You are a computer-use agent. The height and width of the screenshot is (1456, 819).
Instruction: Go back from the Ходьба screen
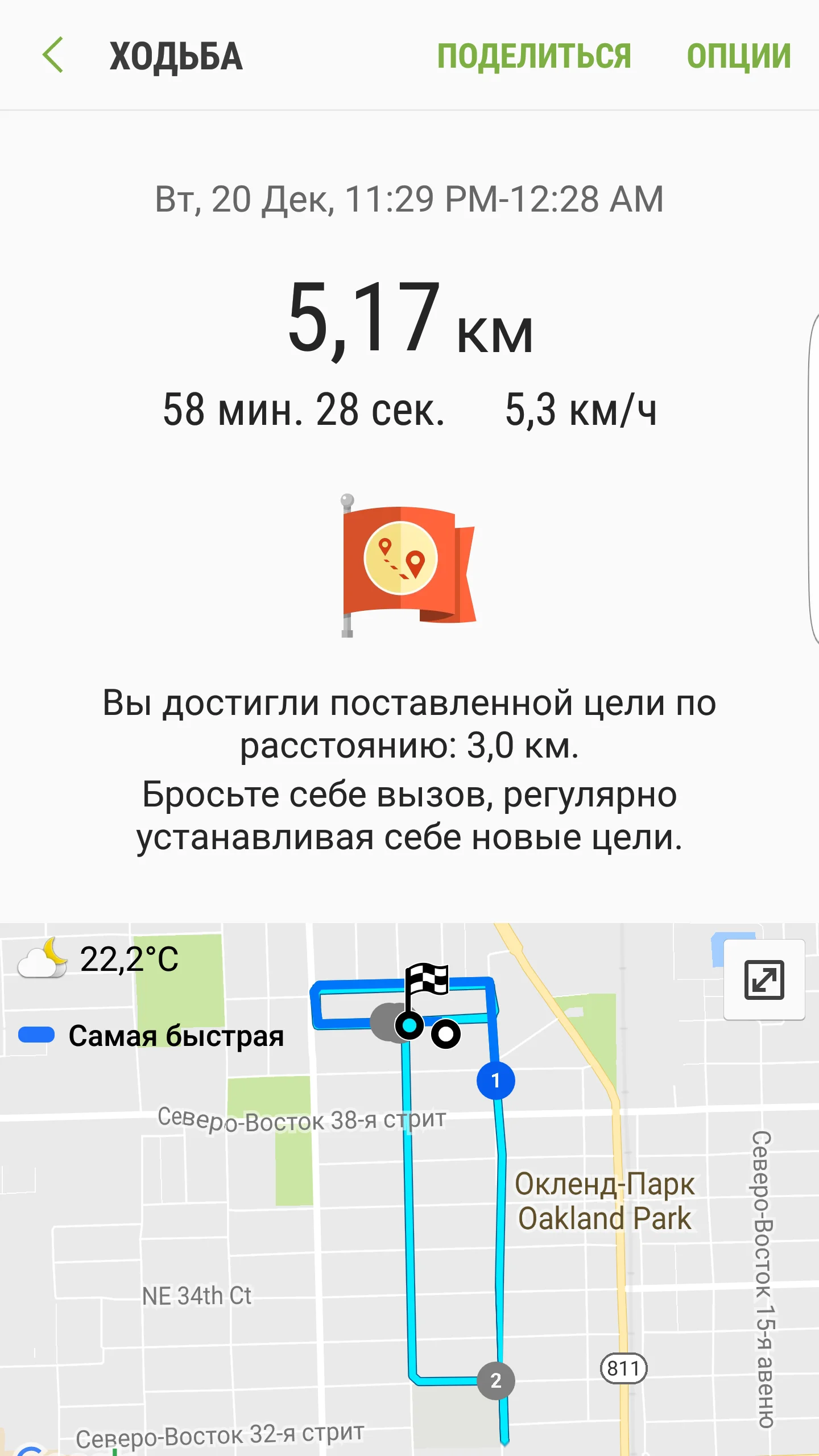click(x=53, y=56)
